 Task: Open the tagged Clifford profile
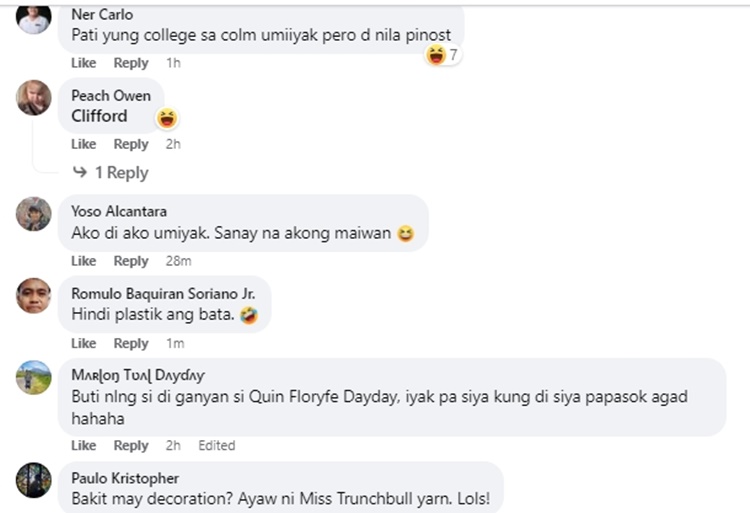[x=99, y=116]
